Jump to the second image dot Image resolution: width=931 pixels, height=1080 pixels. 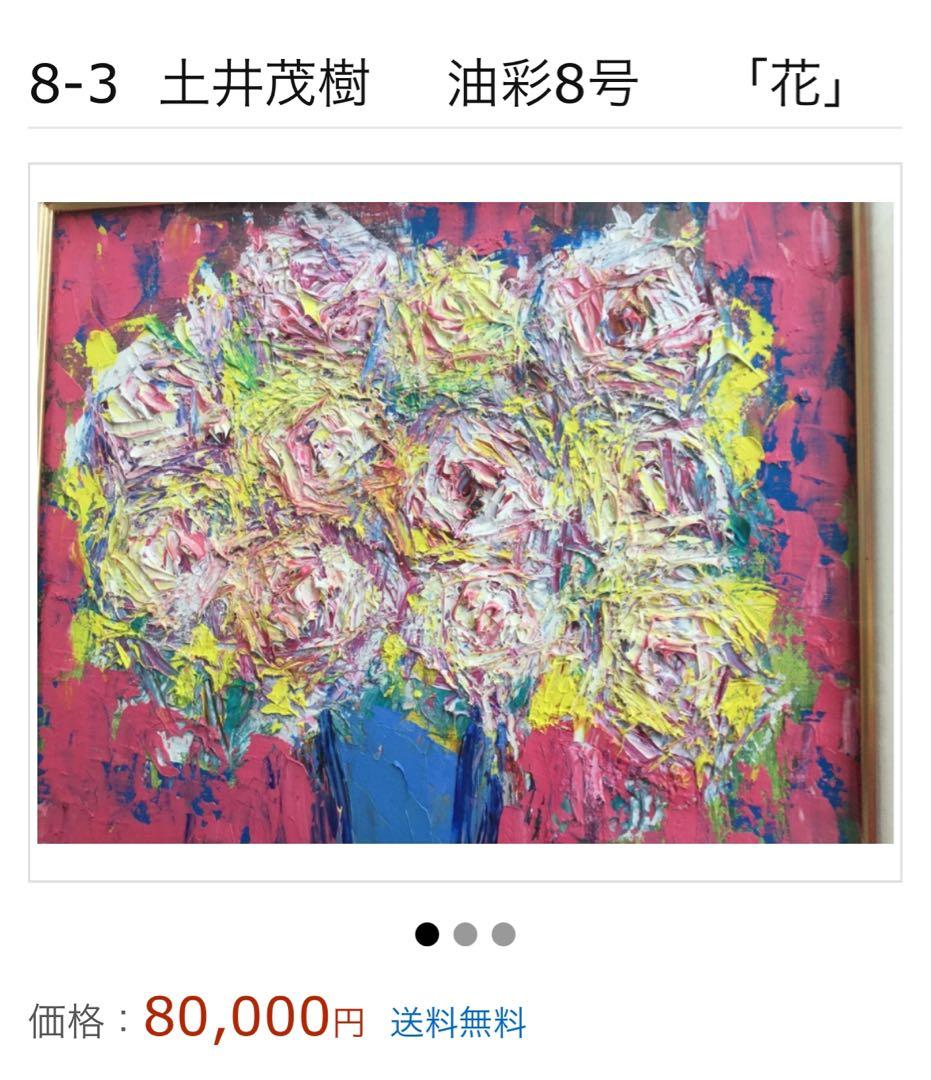465,934
